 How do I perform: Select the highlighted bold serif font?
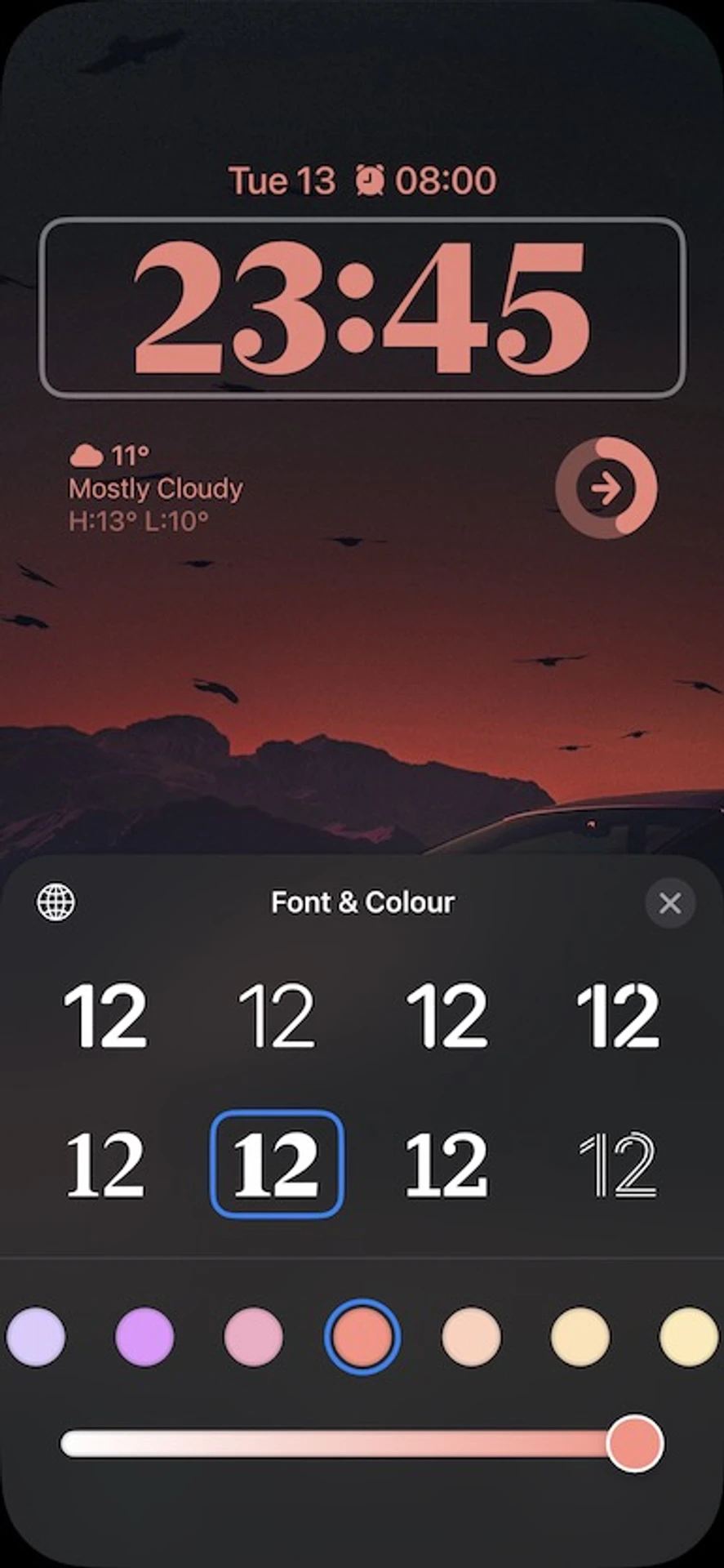pos(277,1165)
